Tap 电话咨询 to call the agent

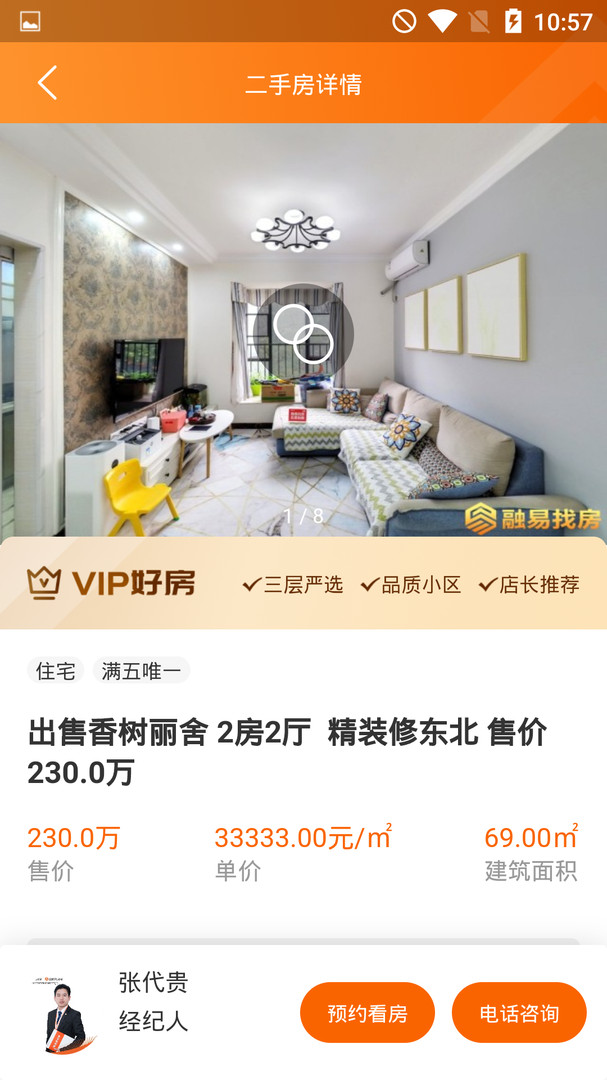point(518,1013)
